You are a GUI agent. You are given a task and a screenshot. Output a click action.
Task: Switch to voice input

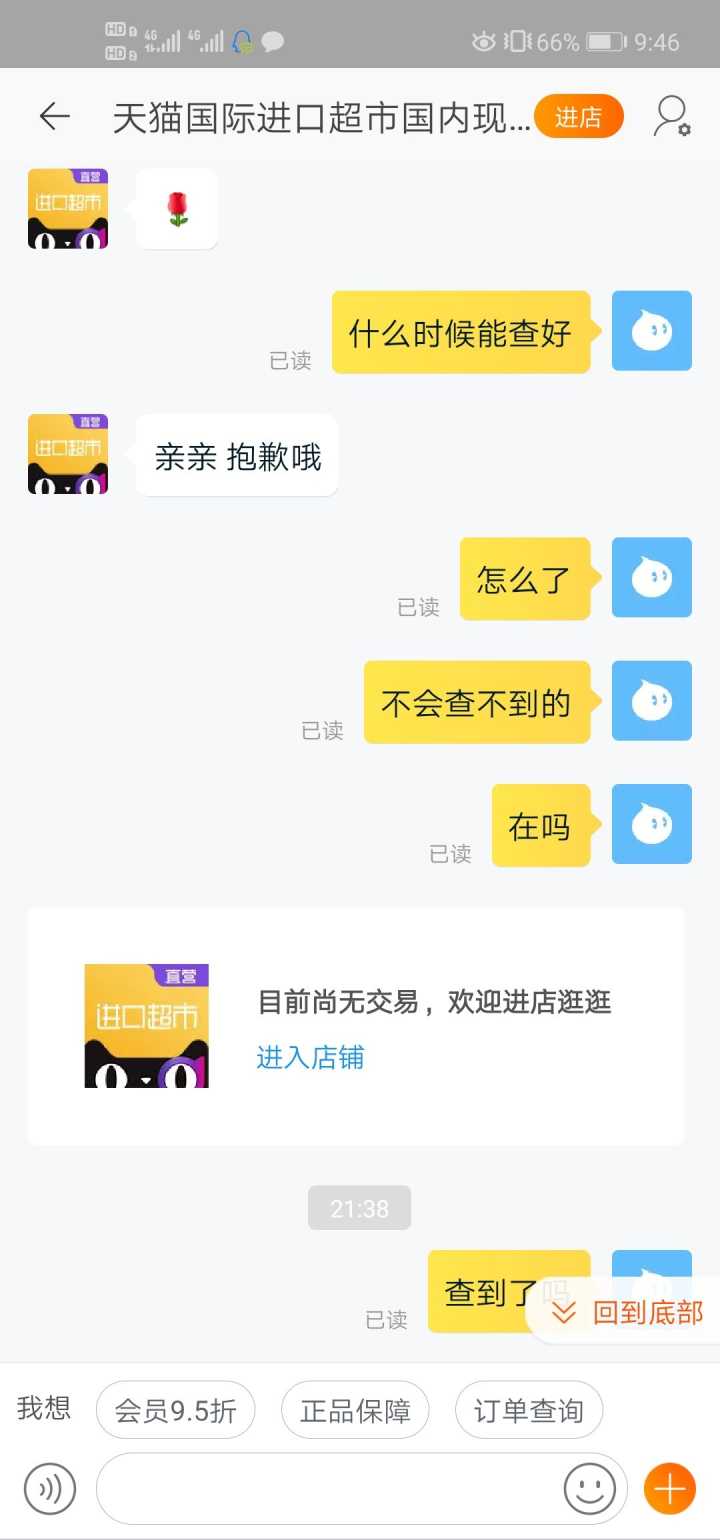(x=50, y=1489)
